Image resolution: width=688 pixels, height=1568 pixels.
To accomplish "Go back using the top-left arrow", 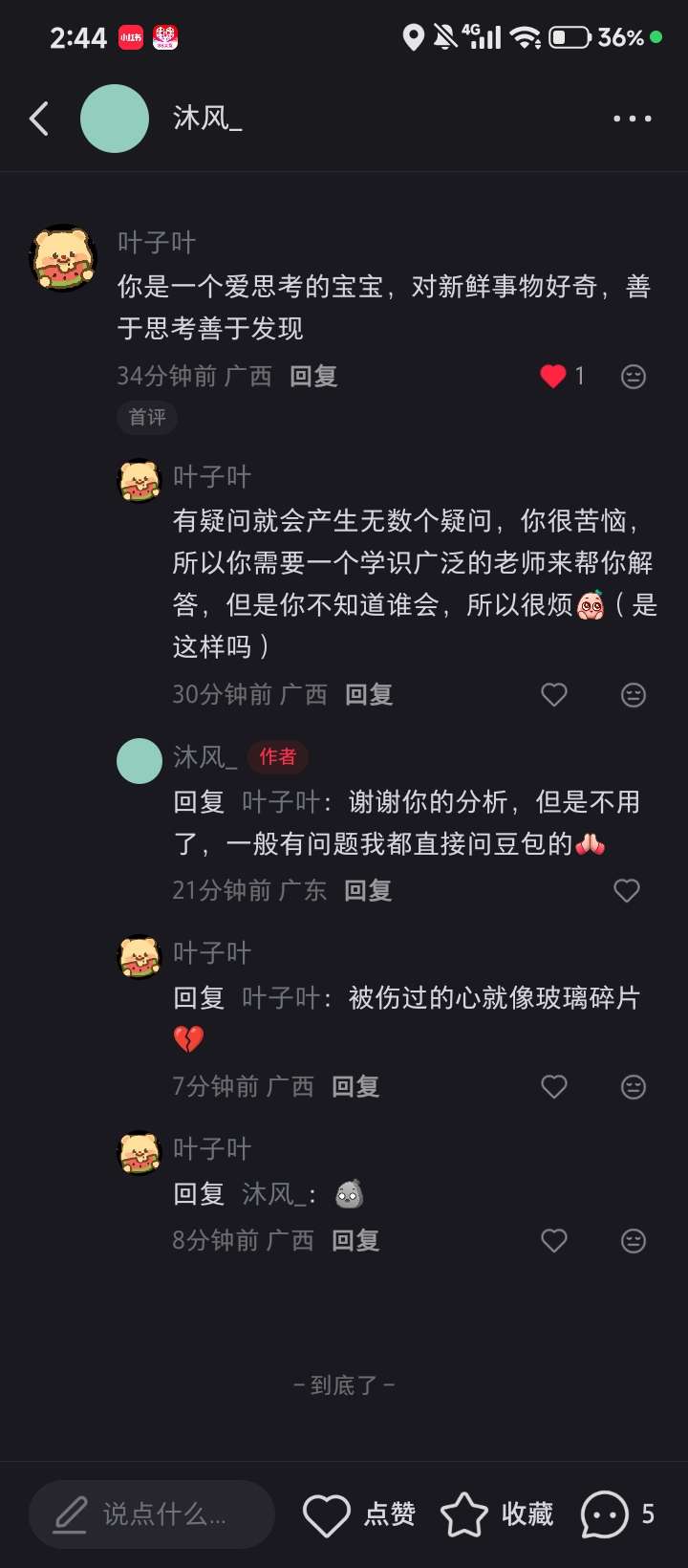I will [x=39, y=119].
